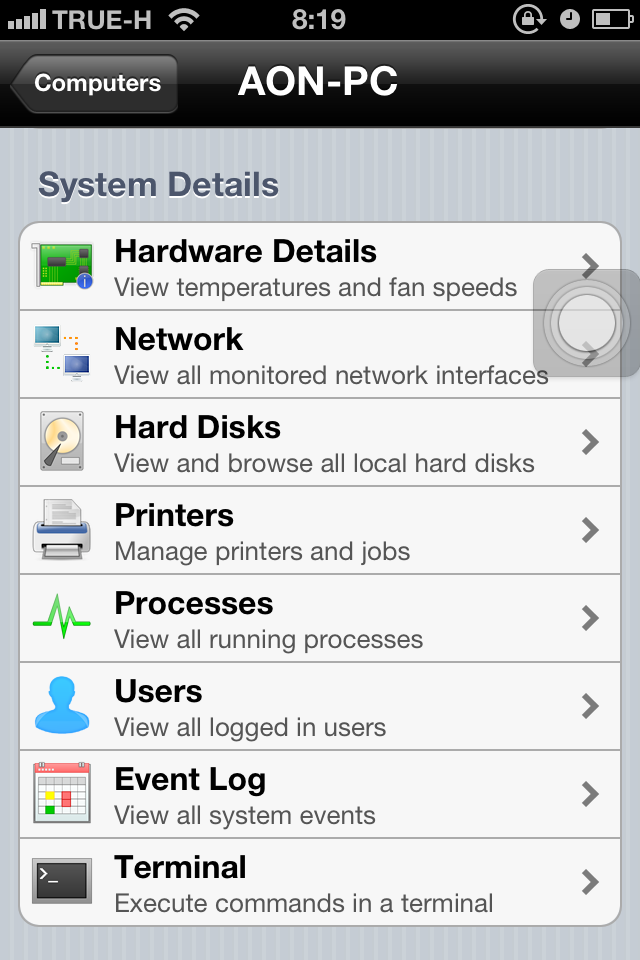Tap the AssistiveTouch floating button
The image size is (640, 960).
pyautogui.click(x=587, y=323)
